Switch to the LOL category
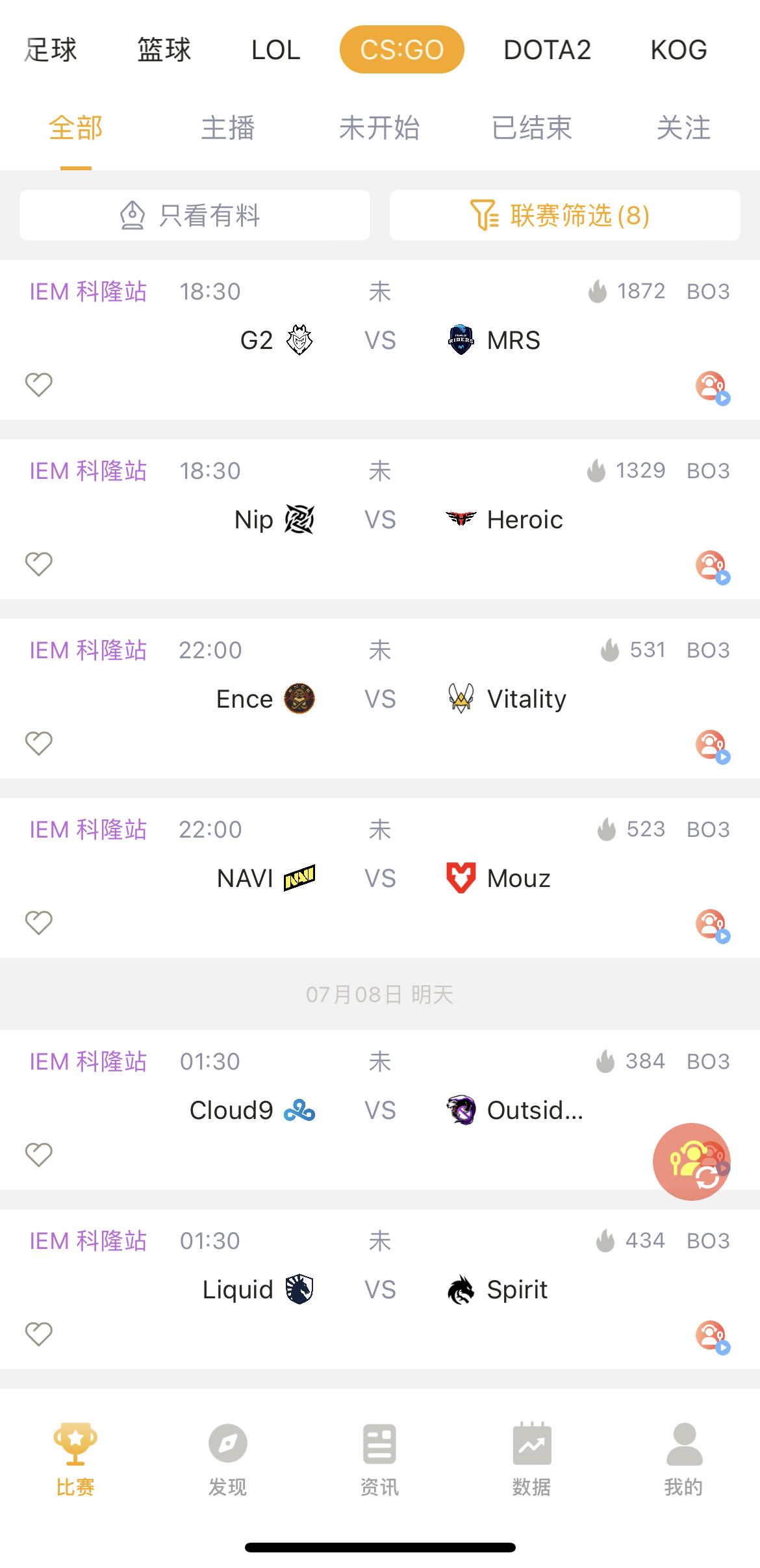 coord(275,50)
